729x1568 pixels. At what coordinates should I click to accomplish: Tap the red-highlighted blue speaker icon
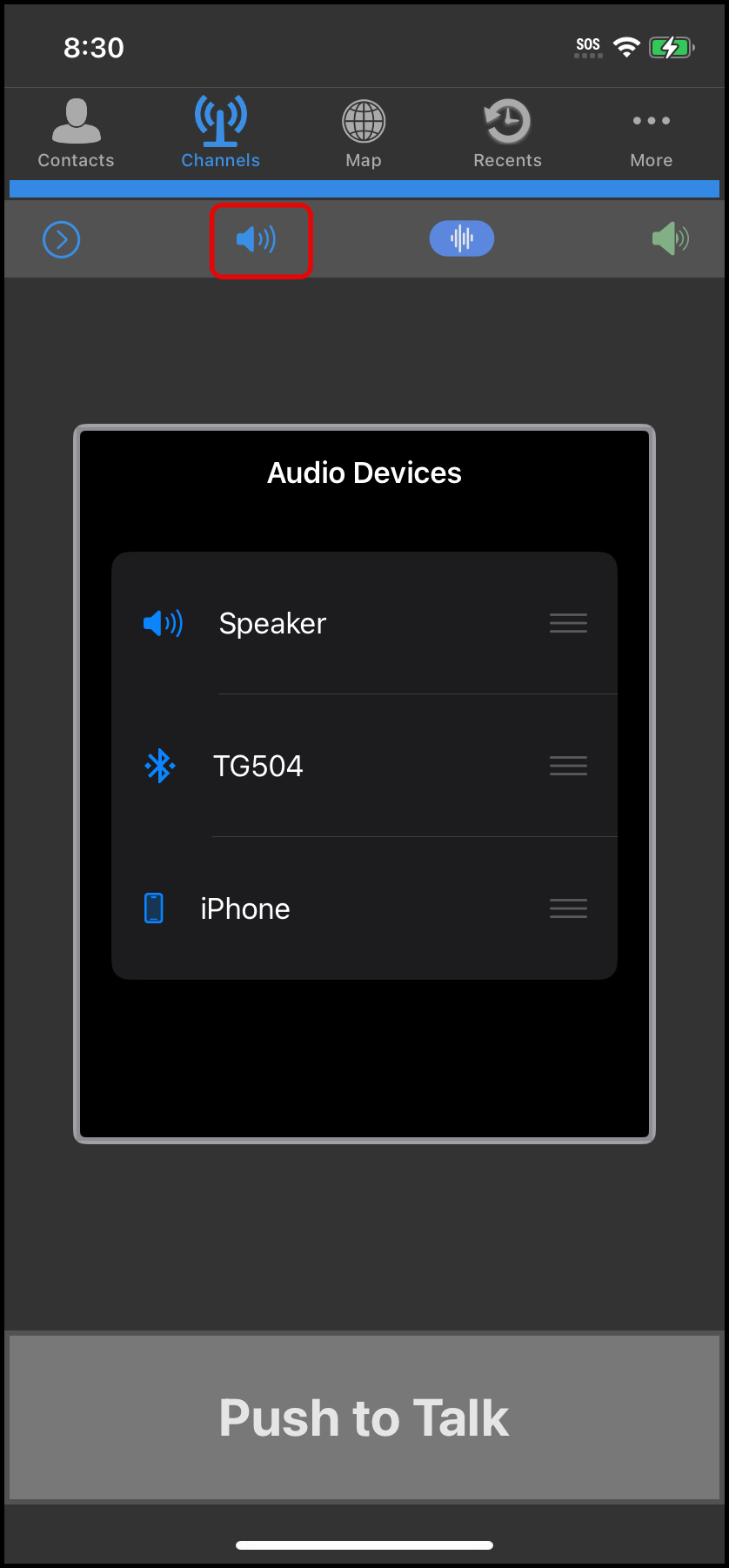(257, 239)
